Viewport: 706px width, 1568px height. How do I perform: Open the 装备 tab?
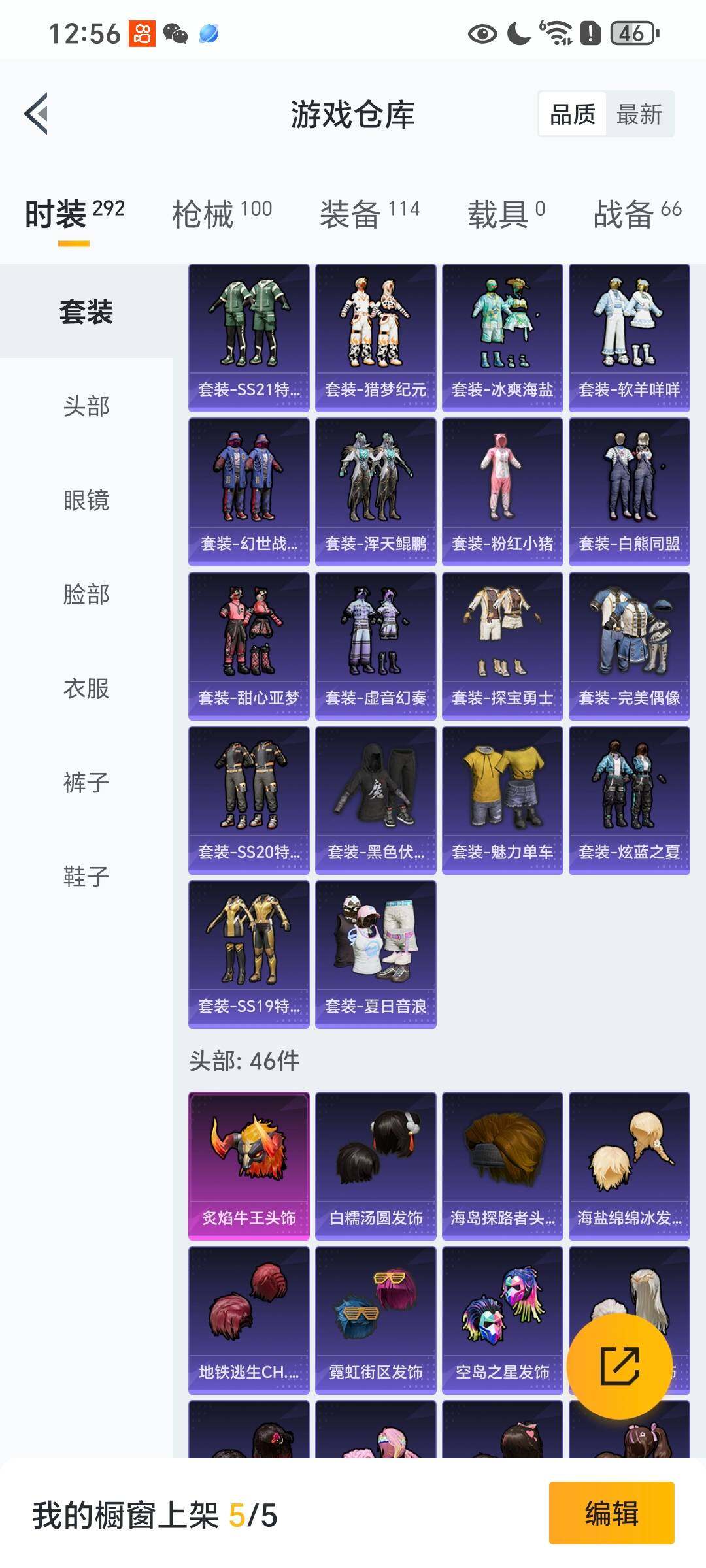369,214
